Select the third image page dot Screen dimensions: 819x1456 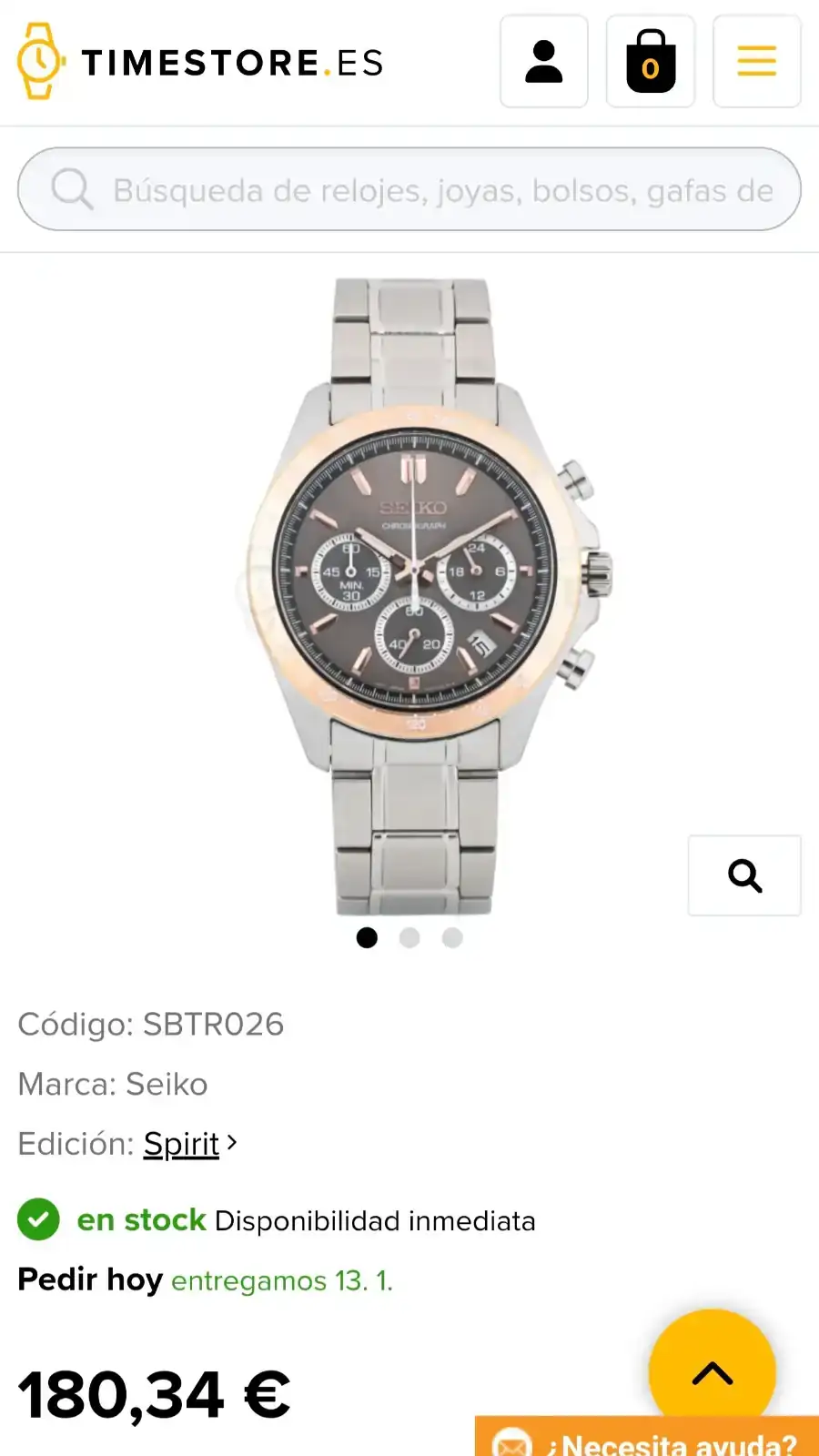click(x=452, y=937)
